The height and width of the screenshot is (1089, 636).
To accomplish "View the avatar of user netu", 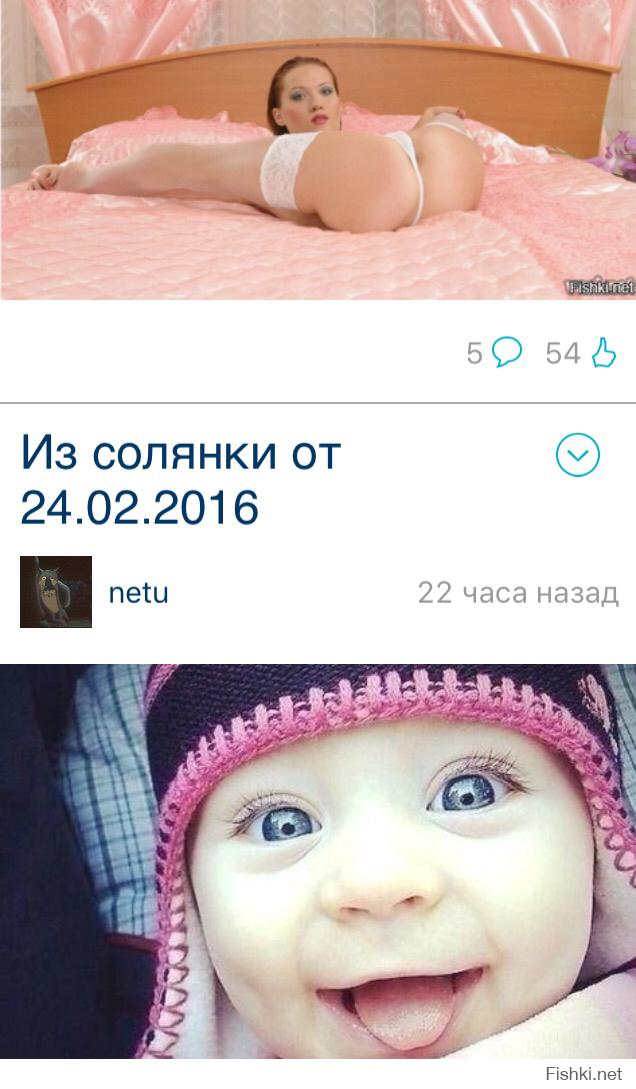I will [x=56, y=592].
